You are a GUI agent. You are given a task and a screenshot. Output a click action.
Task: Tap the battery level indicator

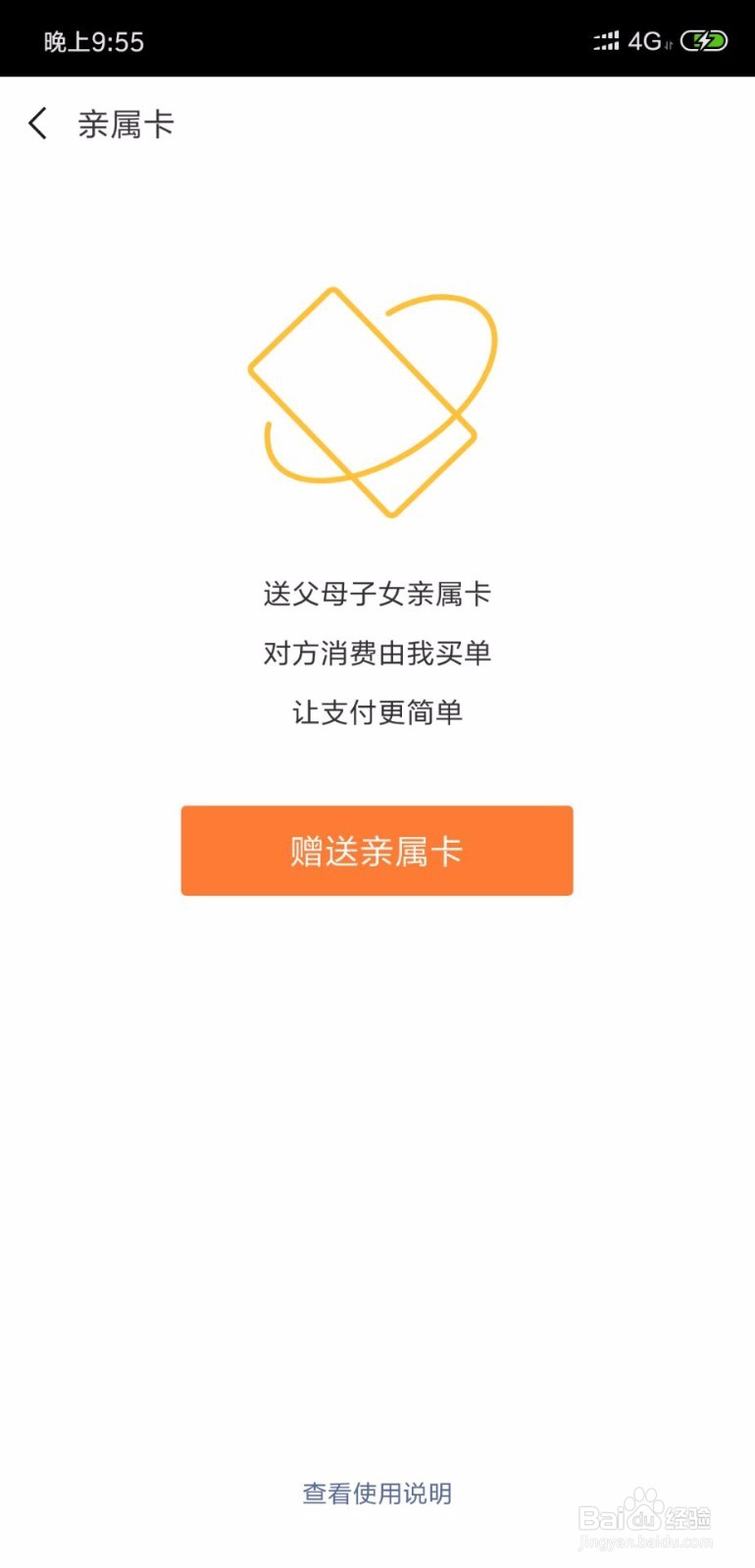[x=704, y=39]
